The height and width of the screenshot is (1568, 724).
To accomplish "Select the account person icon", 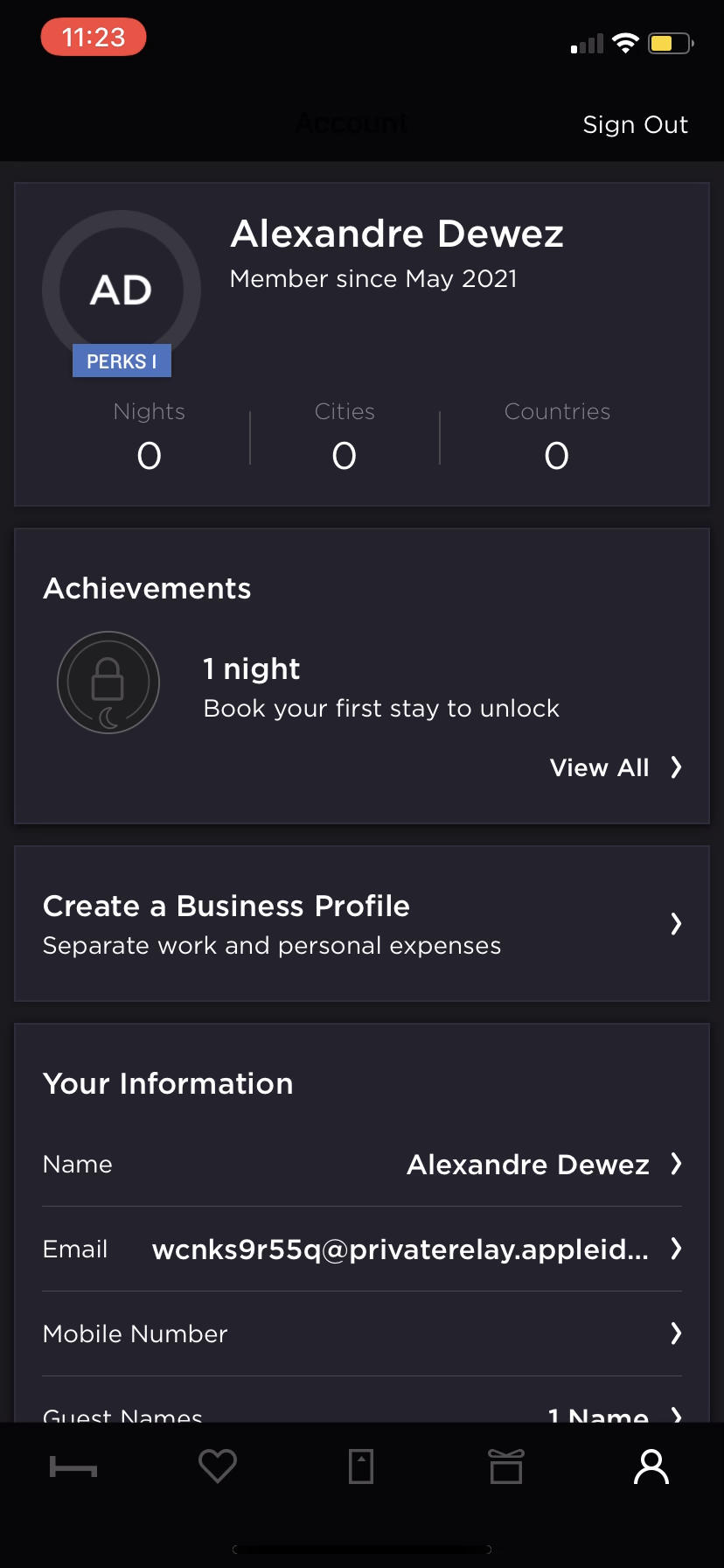I will click(x=651, y=1466).
